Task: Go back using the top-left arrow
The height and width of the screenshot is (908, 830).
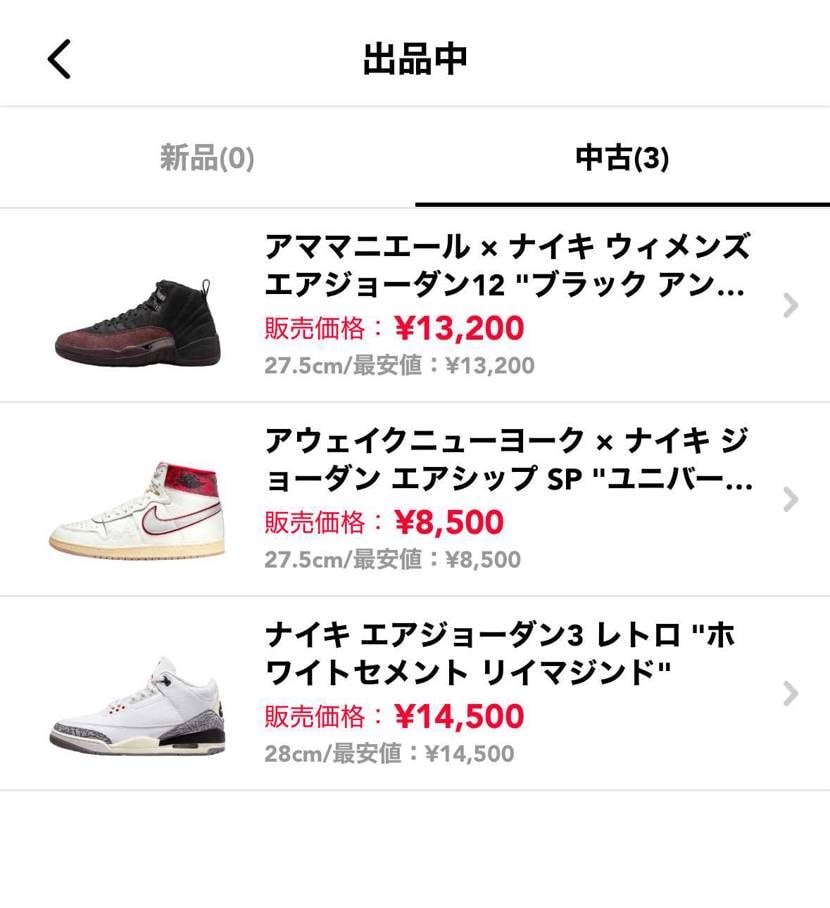Action: coord(60,60)
